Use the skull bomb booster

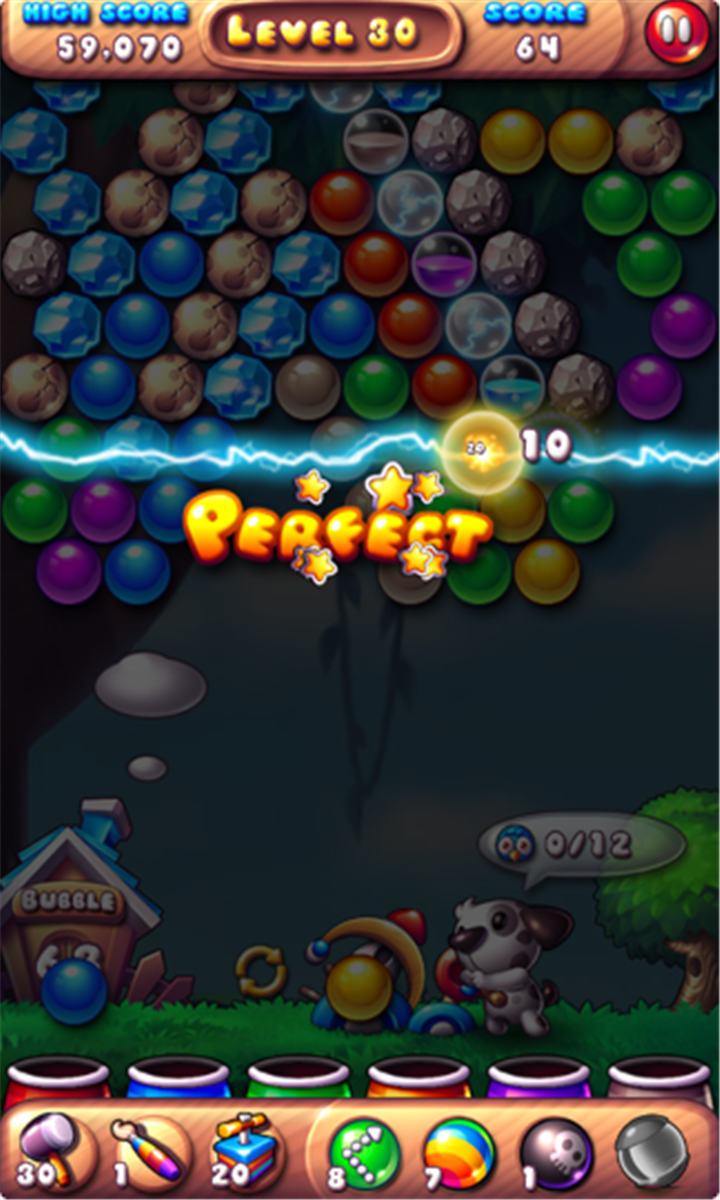tap(556, 1153)
